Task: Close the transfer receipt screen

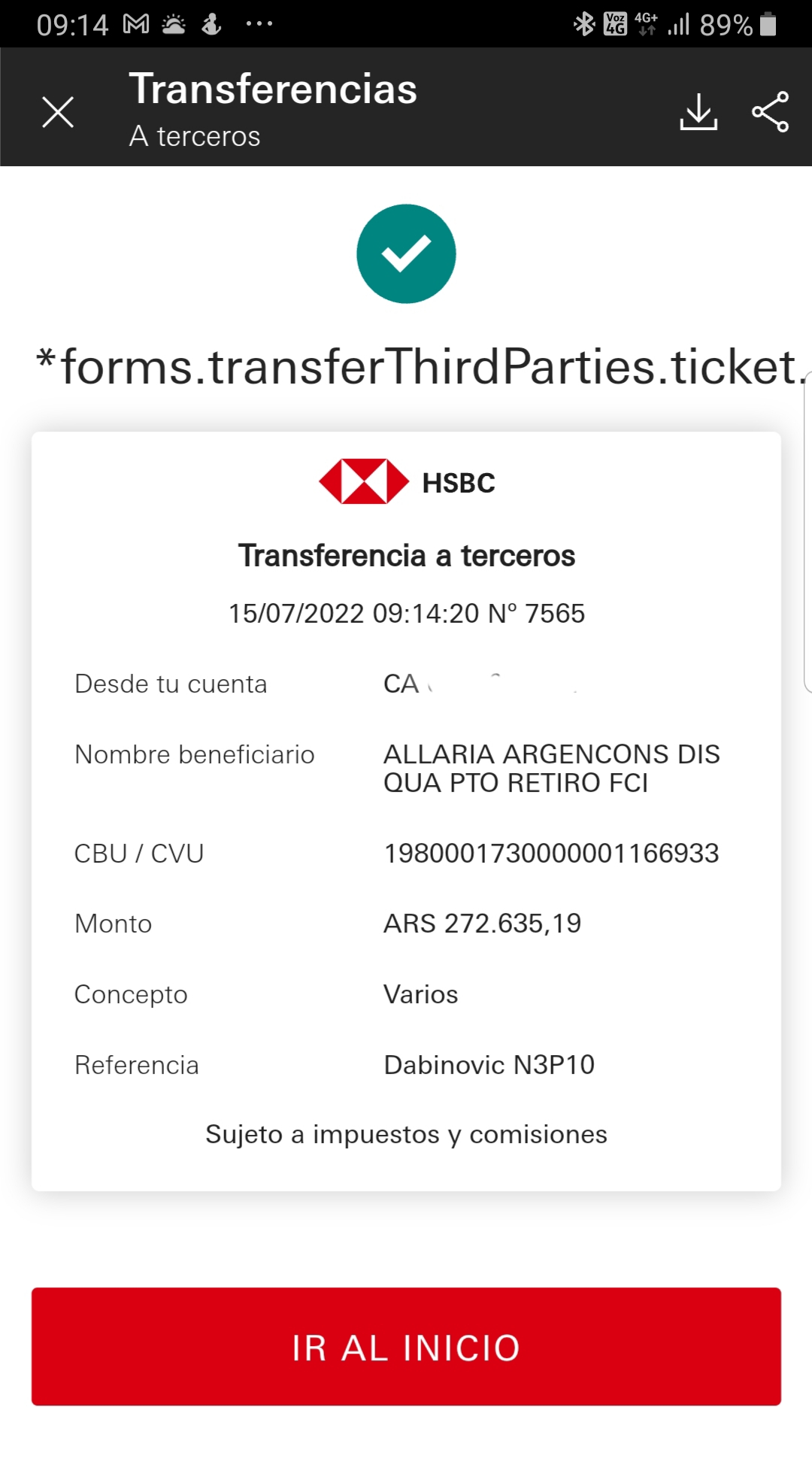Action: tap(58, 113)
